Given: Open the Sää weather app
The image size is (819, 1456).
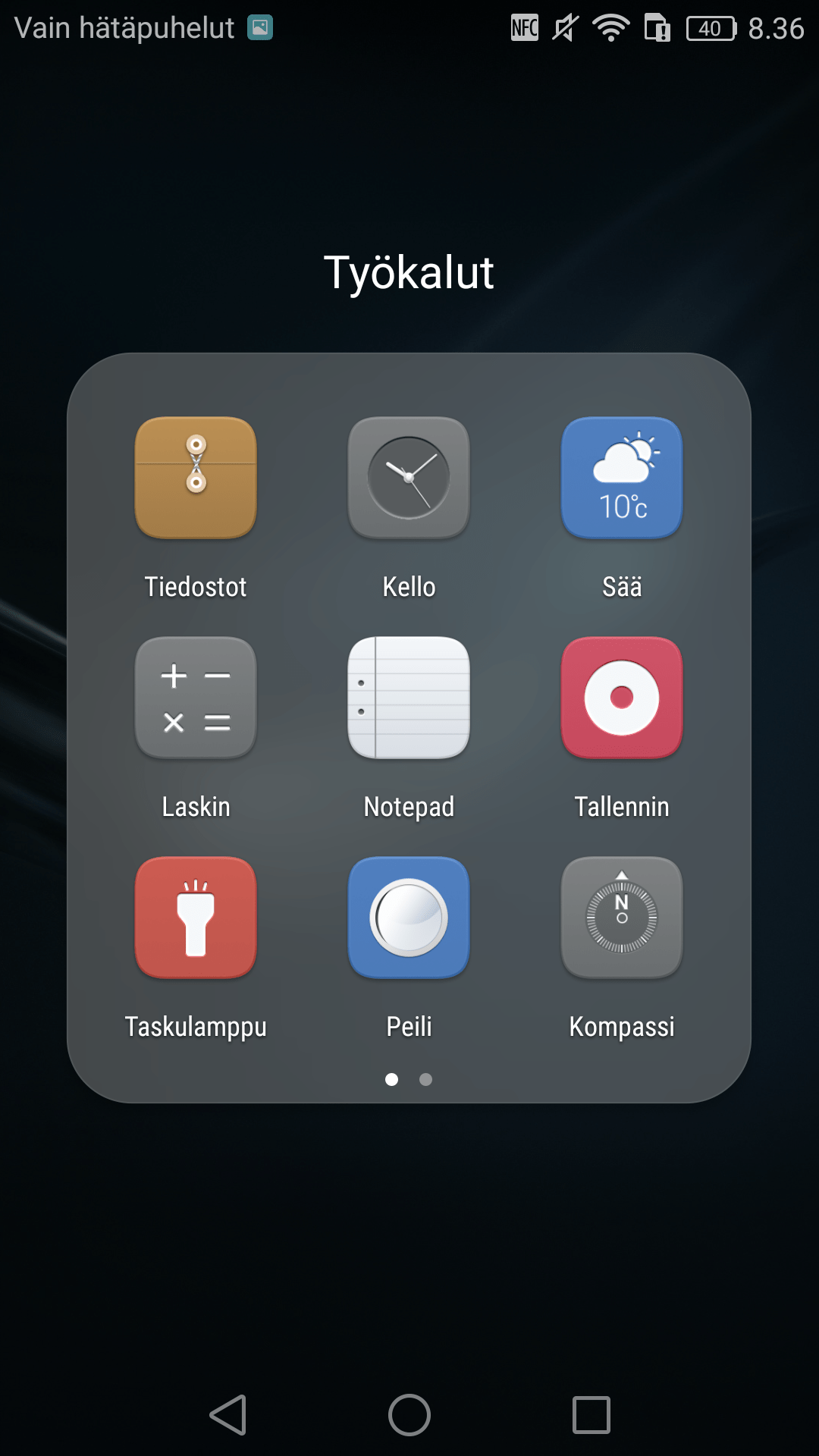Looking at the screenshot, I should pyautogui.click(x=622, y=478).
